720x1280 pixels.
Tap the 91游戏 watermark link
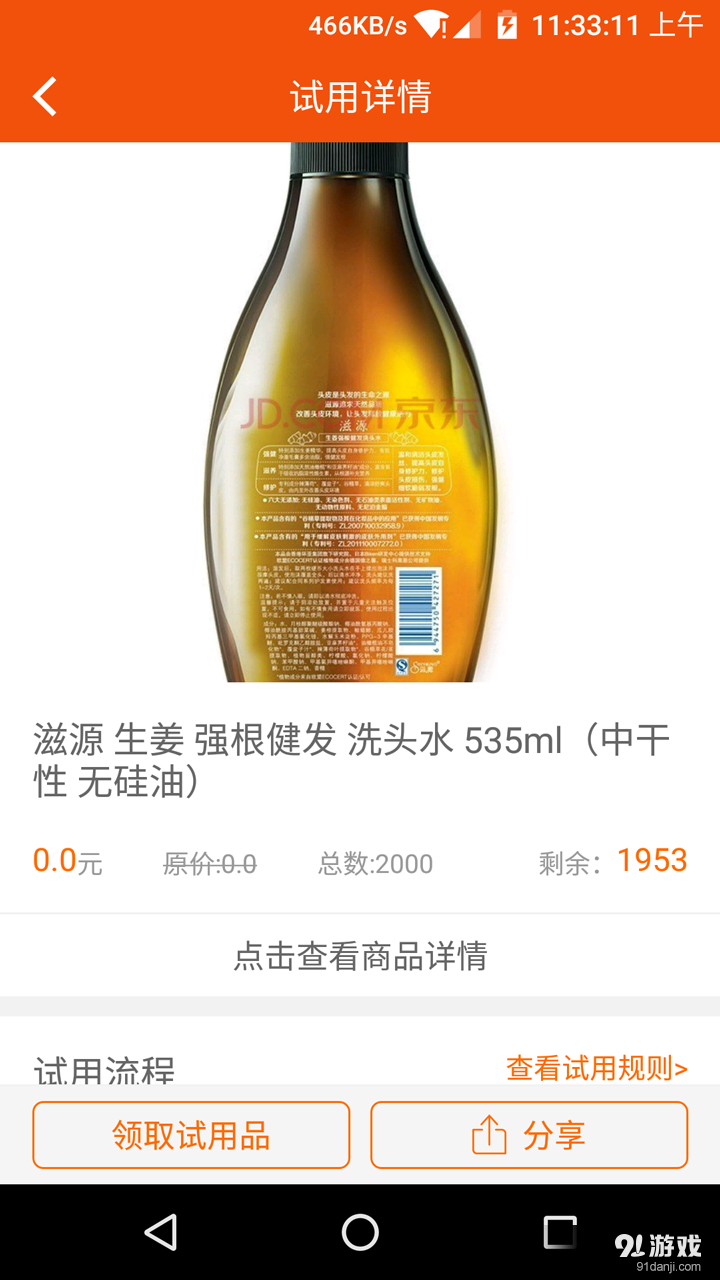pyautogui.click(x=660, y=1242)
